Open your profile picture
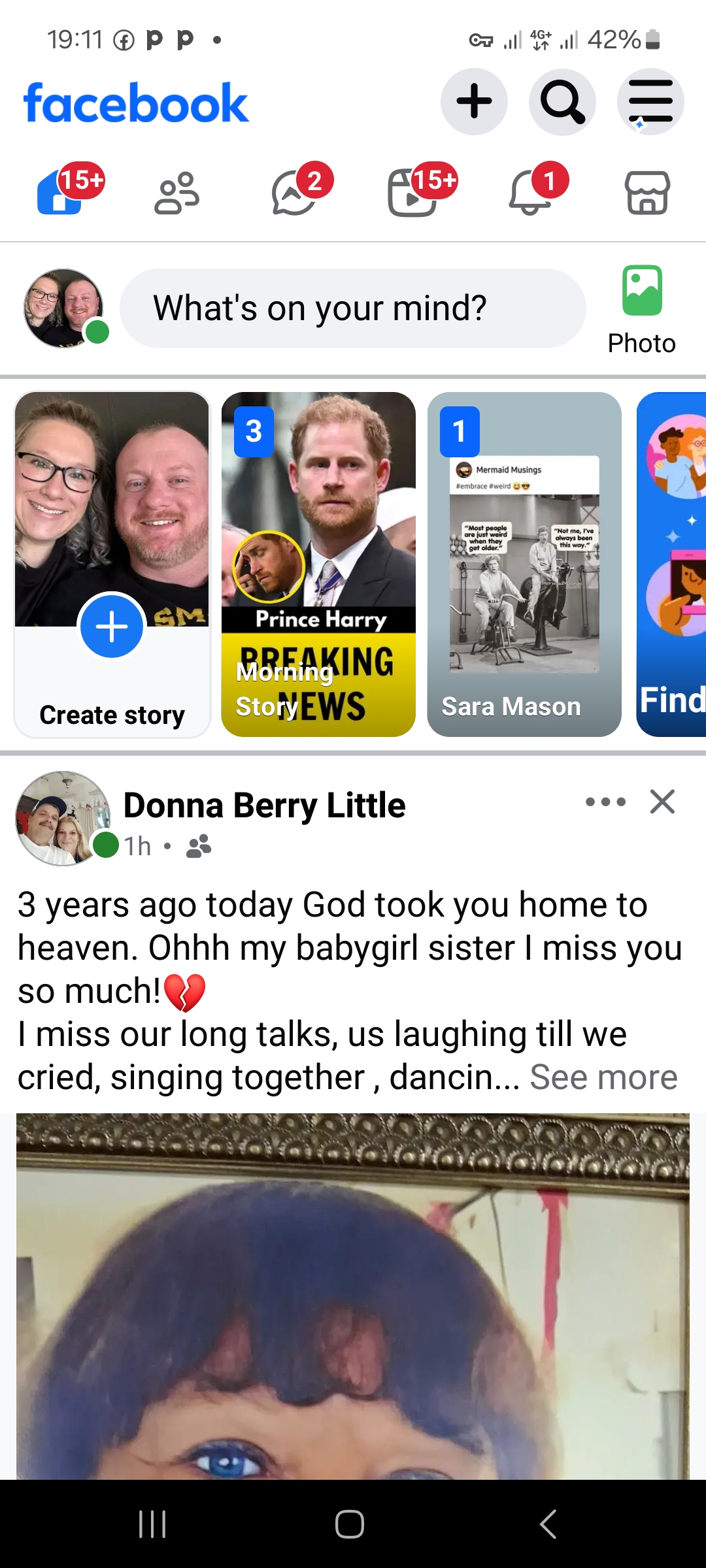The image size is (706, 1568). pos(63,308)
